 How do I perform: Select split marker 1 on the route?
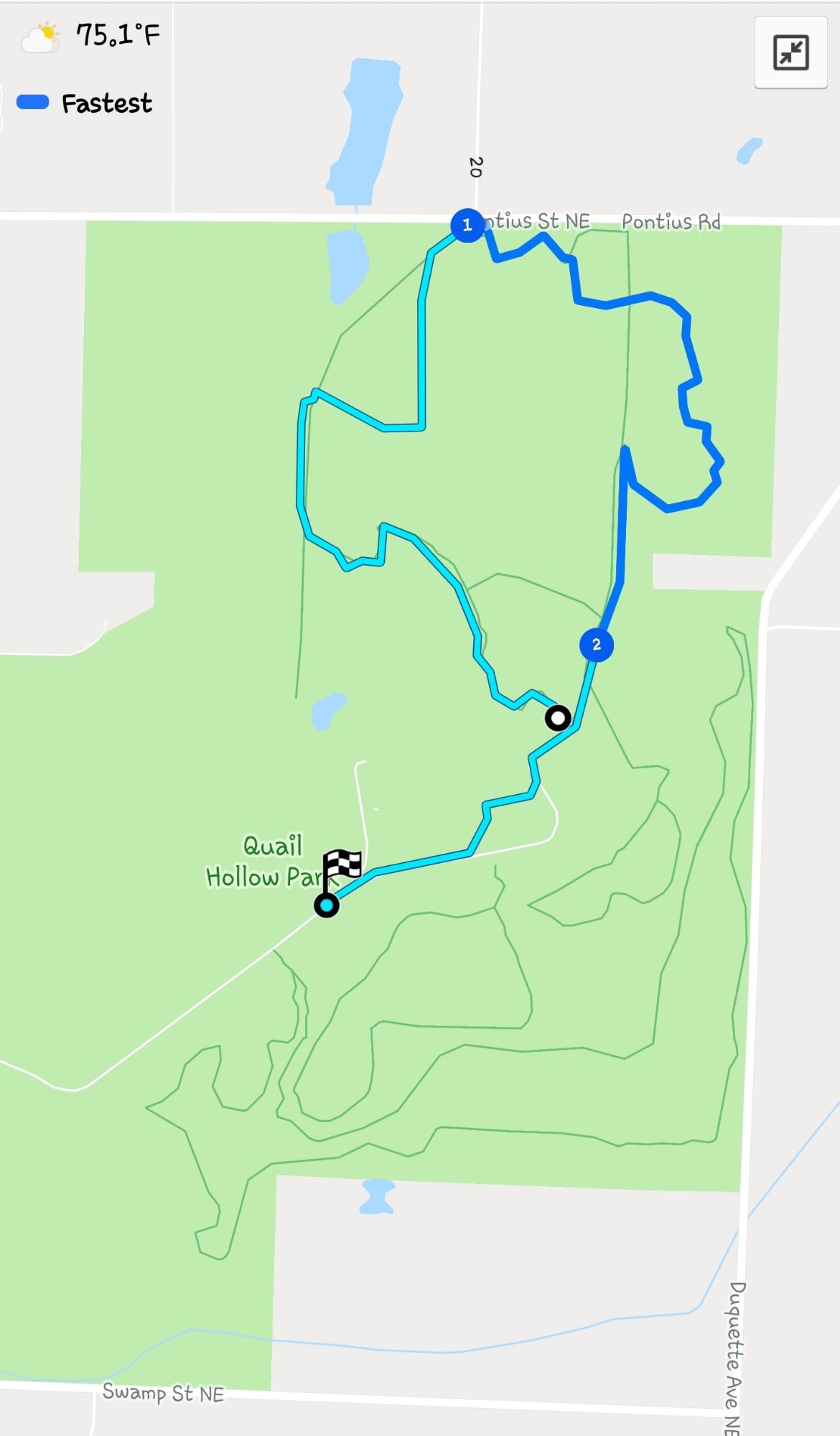pyautogui.click(x=467, y=225)
